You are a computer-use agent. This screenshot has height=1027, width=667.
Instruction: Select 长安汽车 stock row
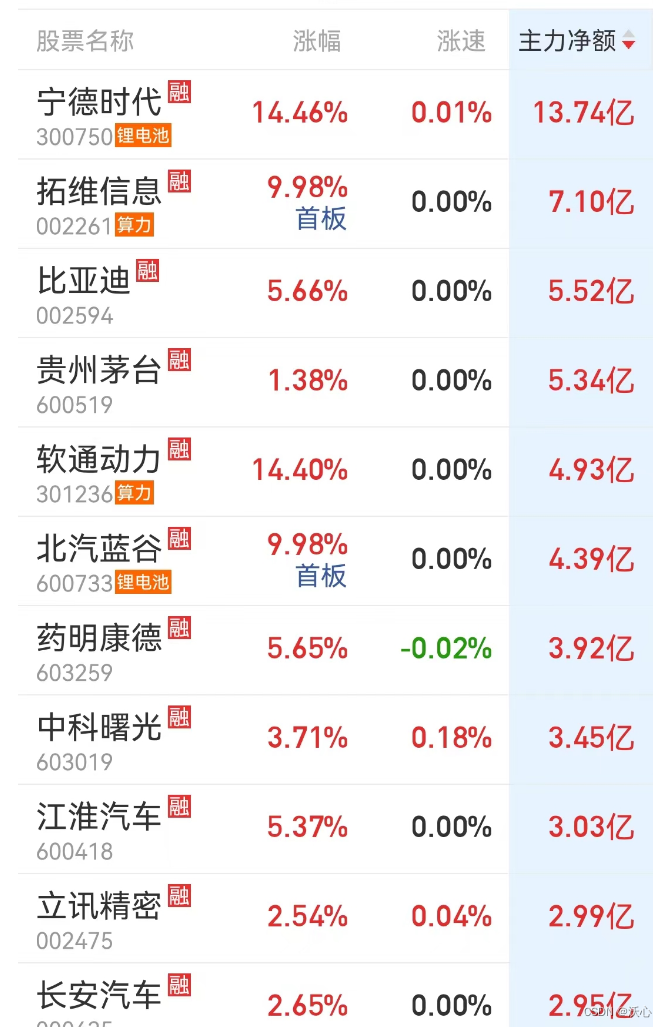coord(335,996)
